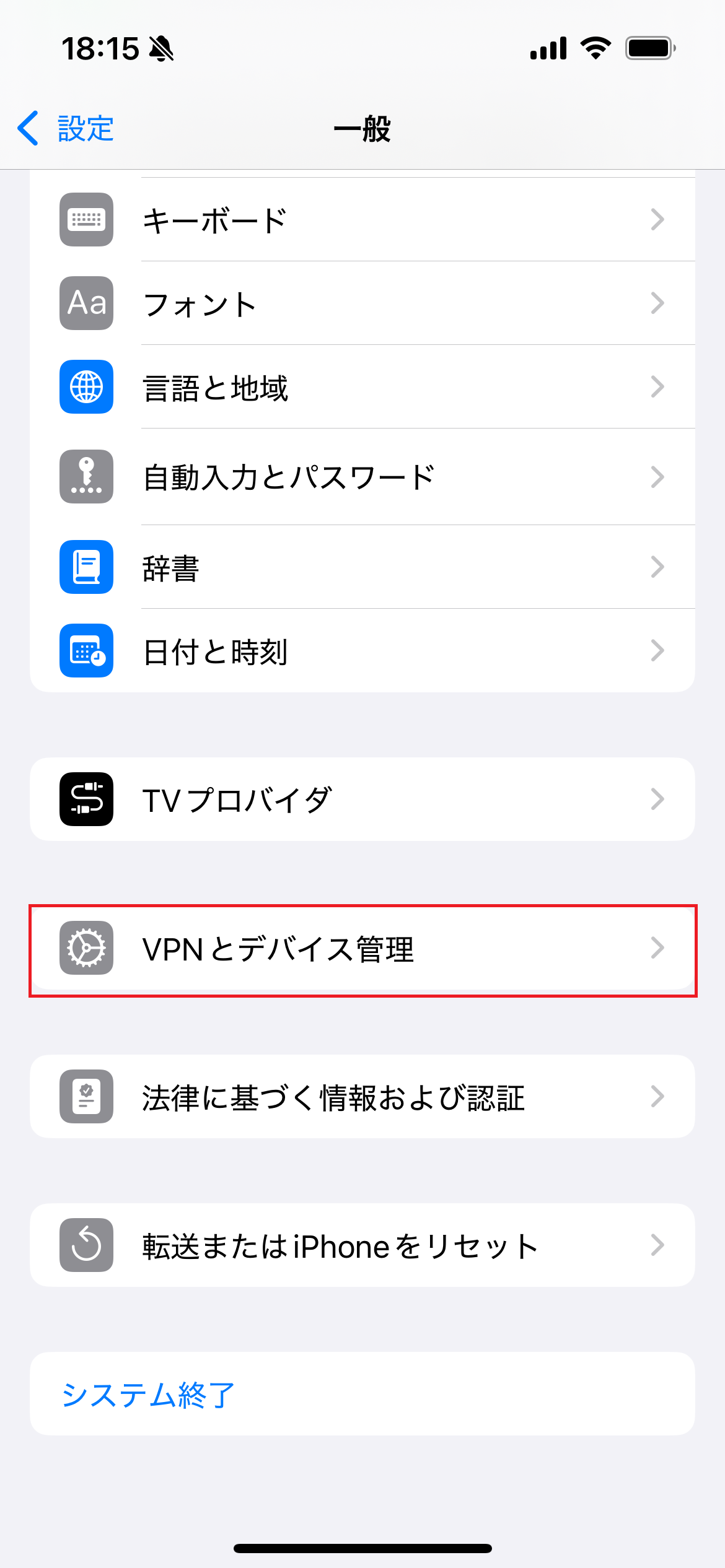
Task: Open the key icon for 自動入力とパスワード
Action: point(86,476)
